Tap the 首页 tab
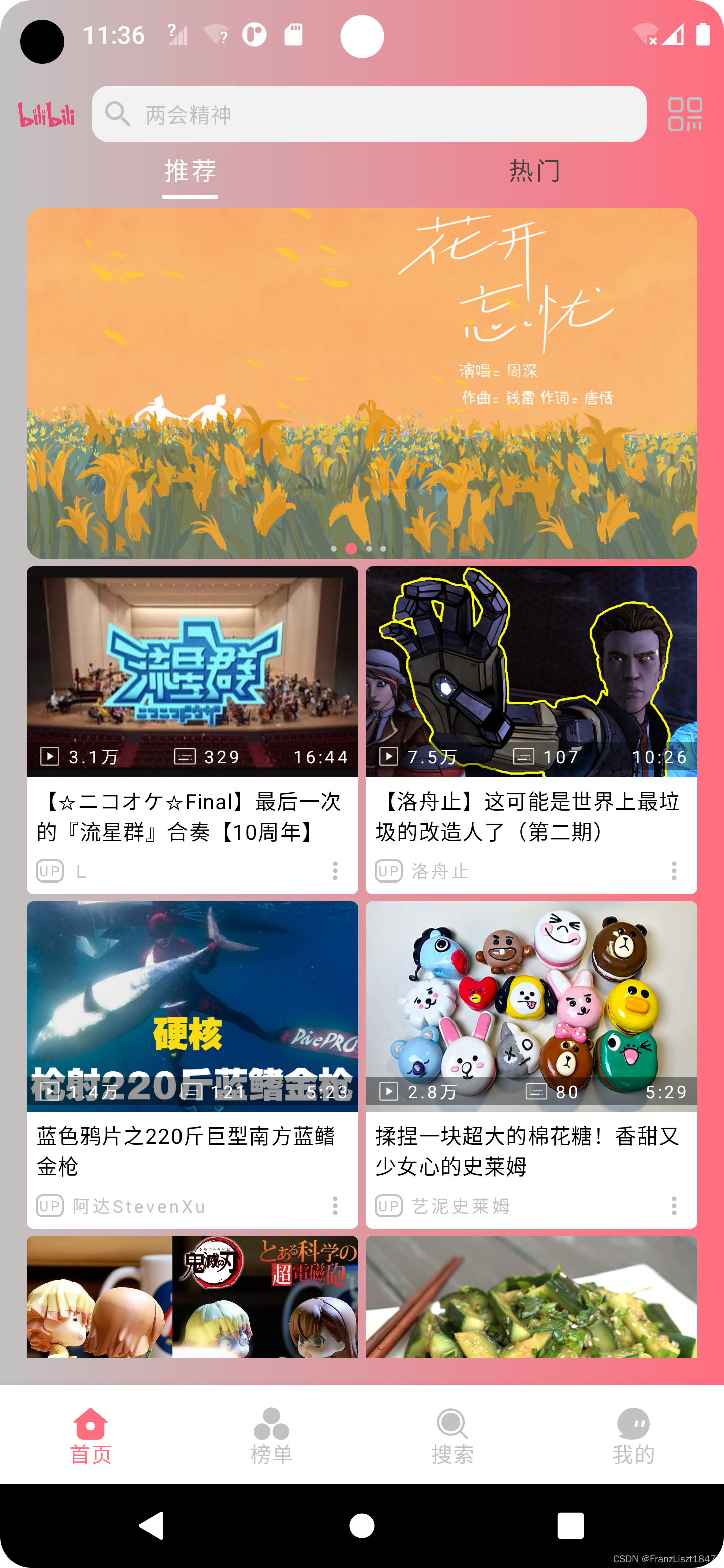This screenshot has height=1568, width=724. point(90,1437)
